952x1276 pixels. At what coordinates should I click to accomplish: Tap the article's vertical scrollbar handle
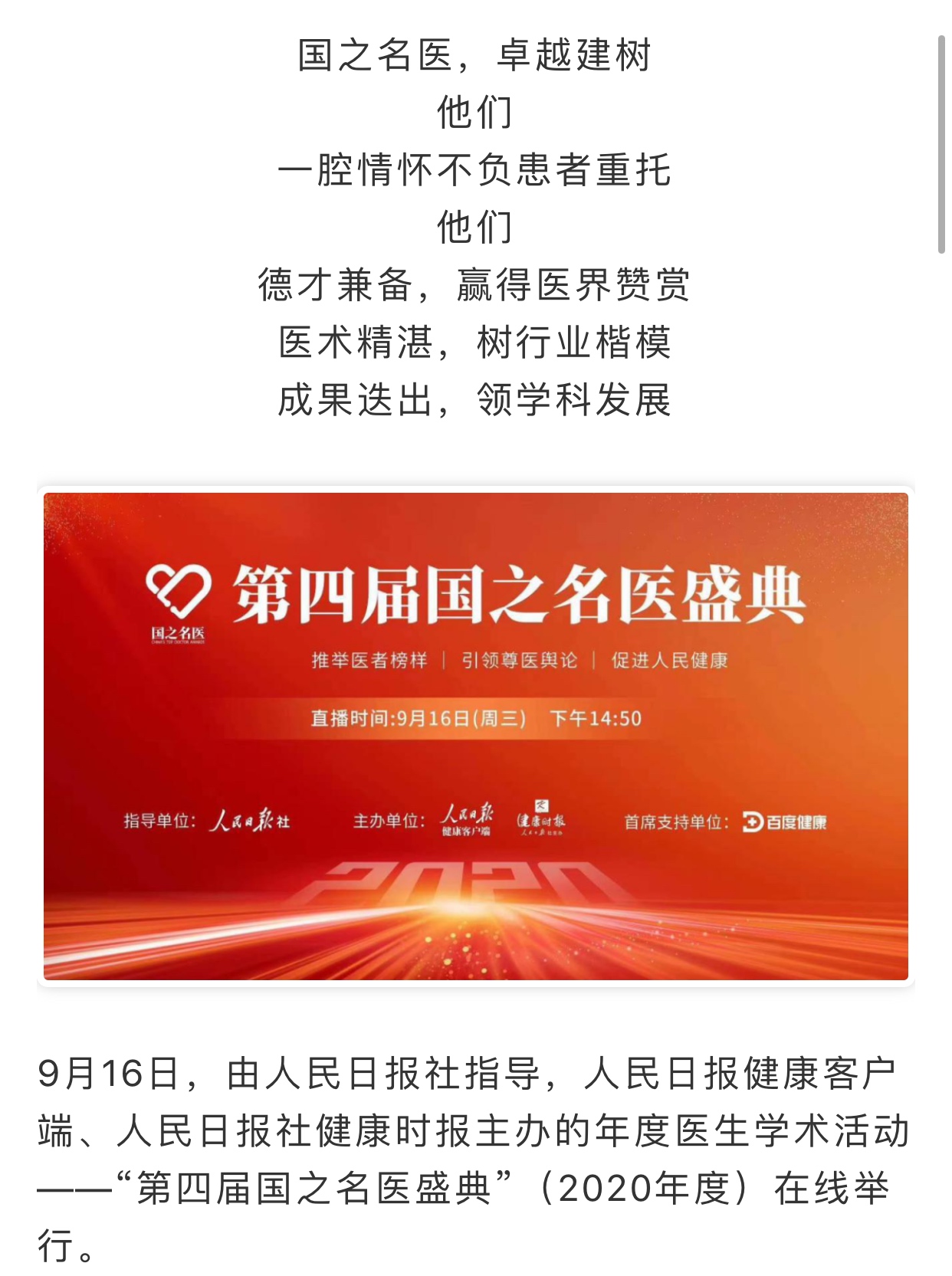[x=941, y=144]
